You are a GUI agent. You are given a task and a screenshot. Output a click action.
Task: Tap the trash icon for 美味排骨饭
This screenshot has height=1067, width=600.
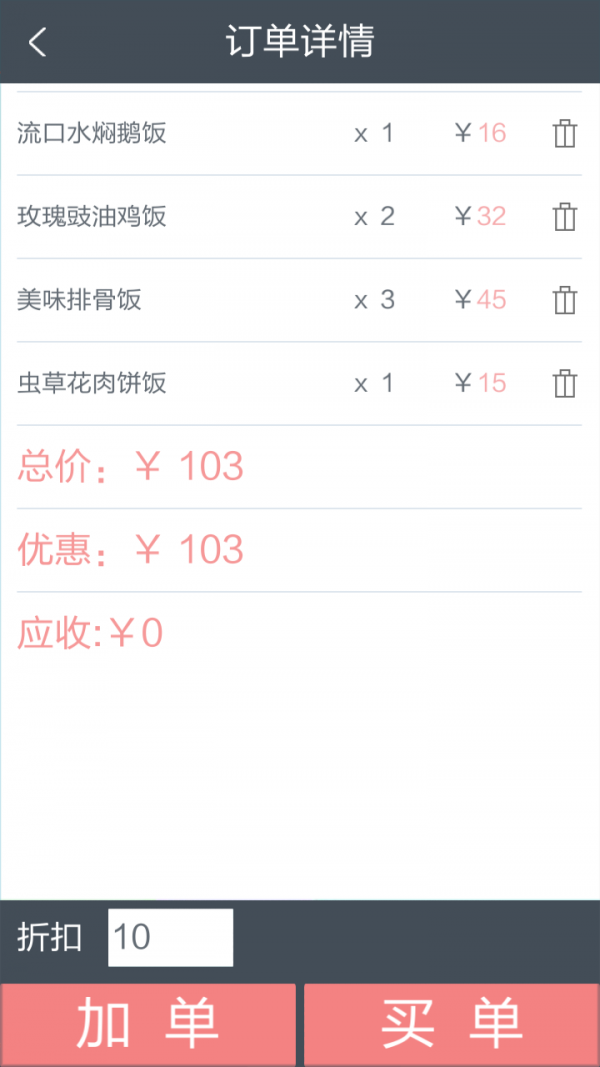tap(565, 299)
